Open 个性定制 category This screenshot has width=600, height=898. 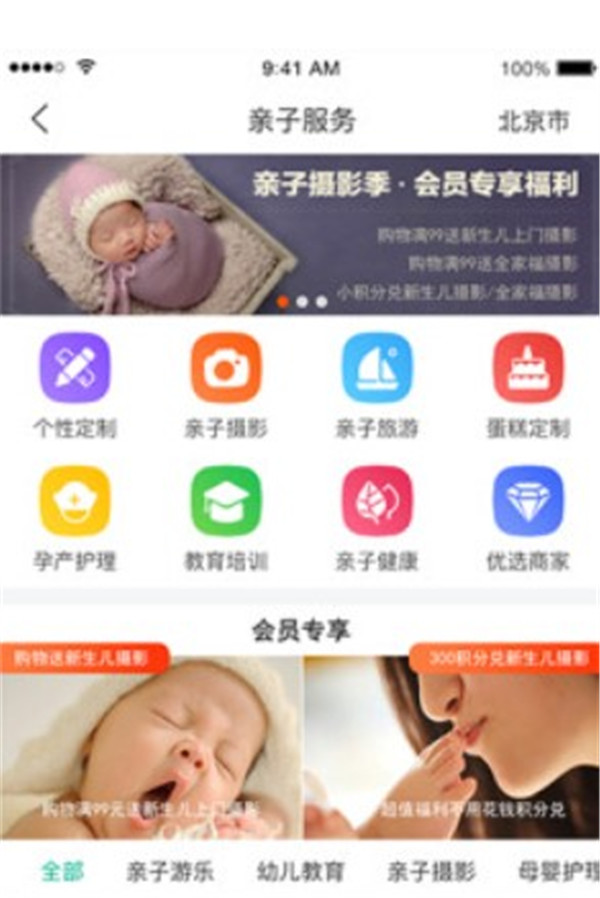pos(75,368)
